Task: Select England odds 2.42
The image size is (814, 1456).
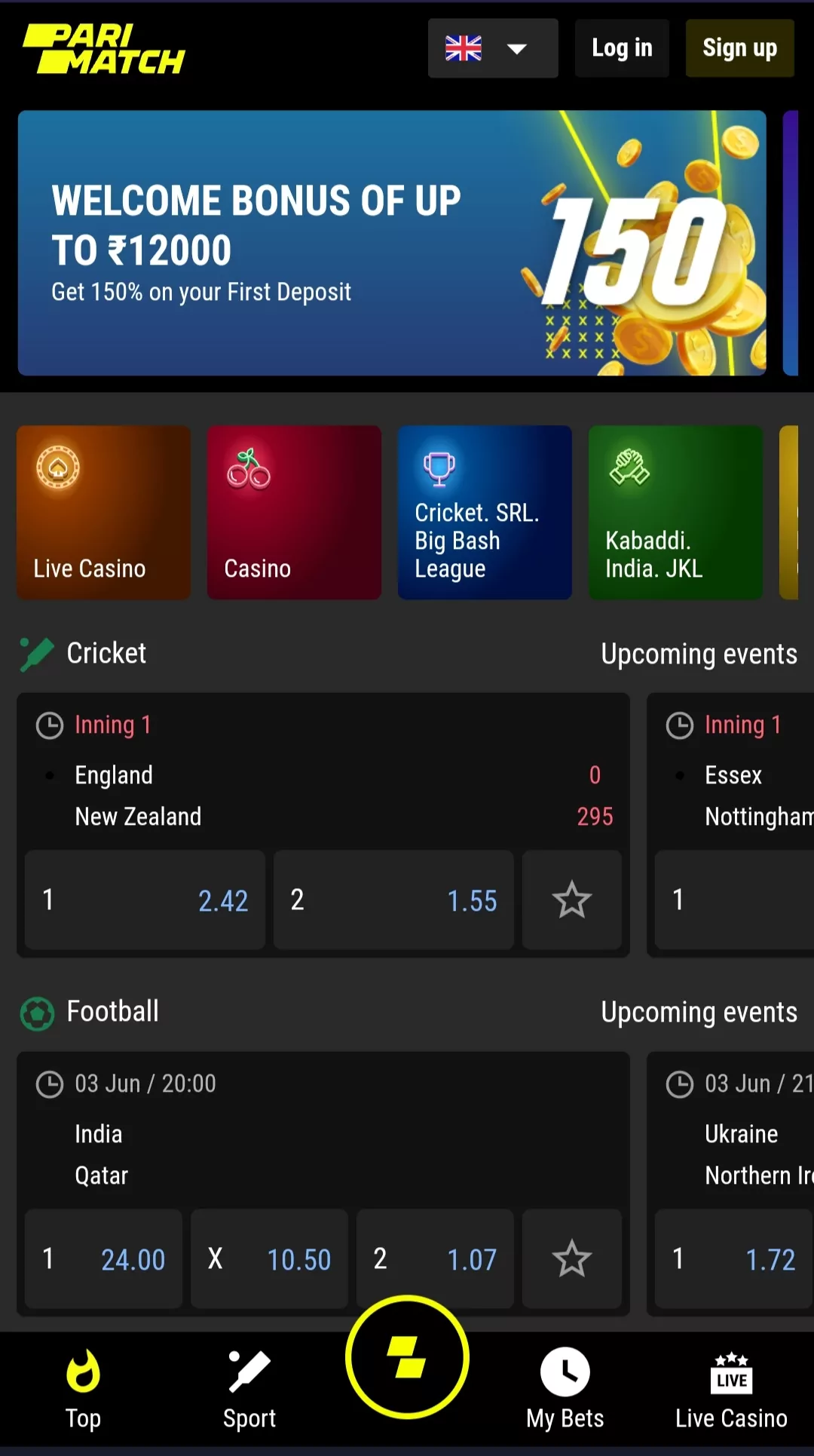Action: (x=145, y=900)
